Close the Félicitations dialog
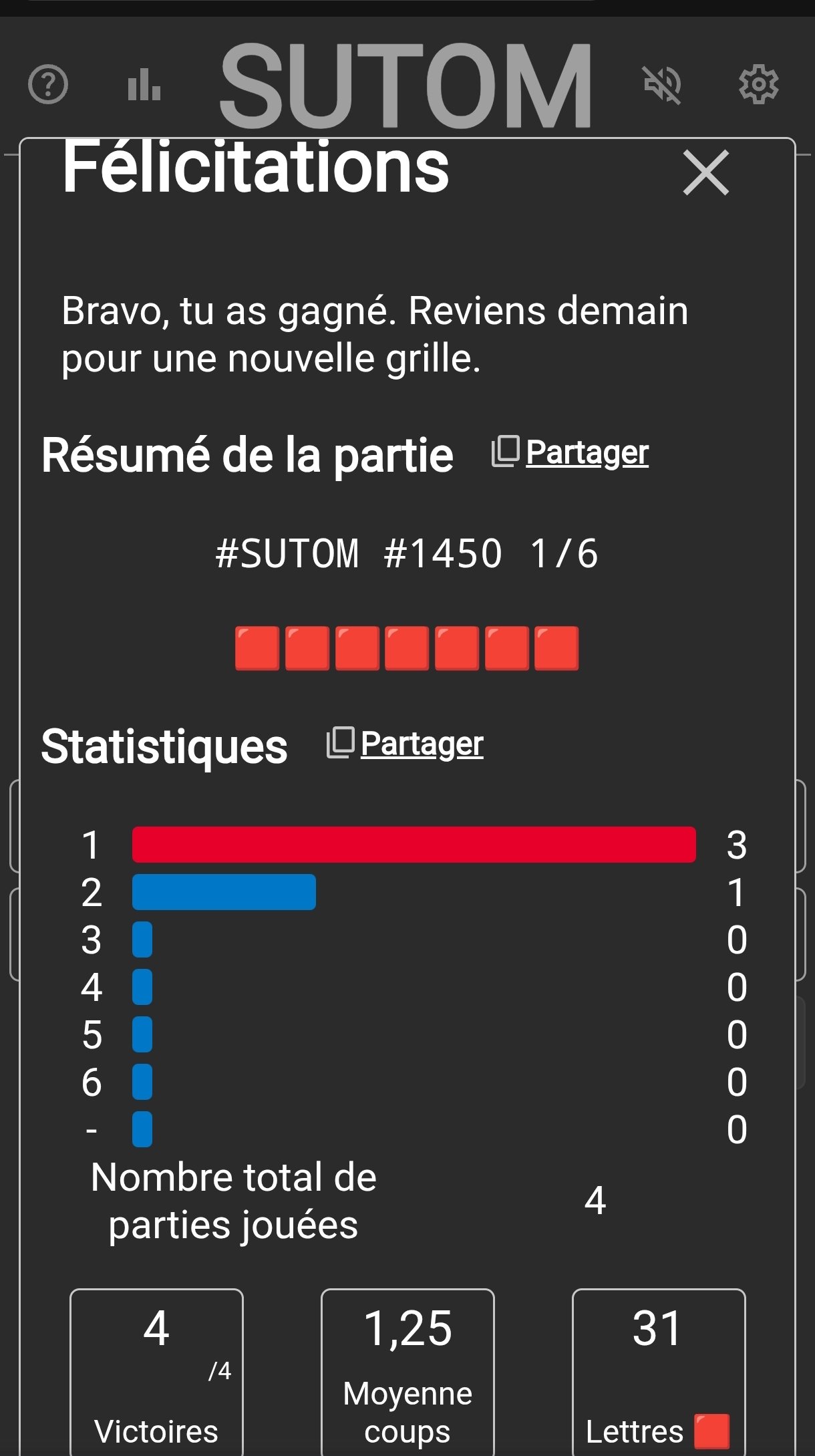This screenshot has height=1456, width=815. [x=705, y=173]
